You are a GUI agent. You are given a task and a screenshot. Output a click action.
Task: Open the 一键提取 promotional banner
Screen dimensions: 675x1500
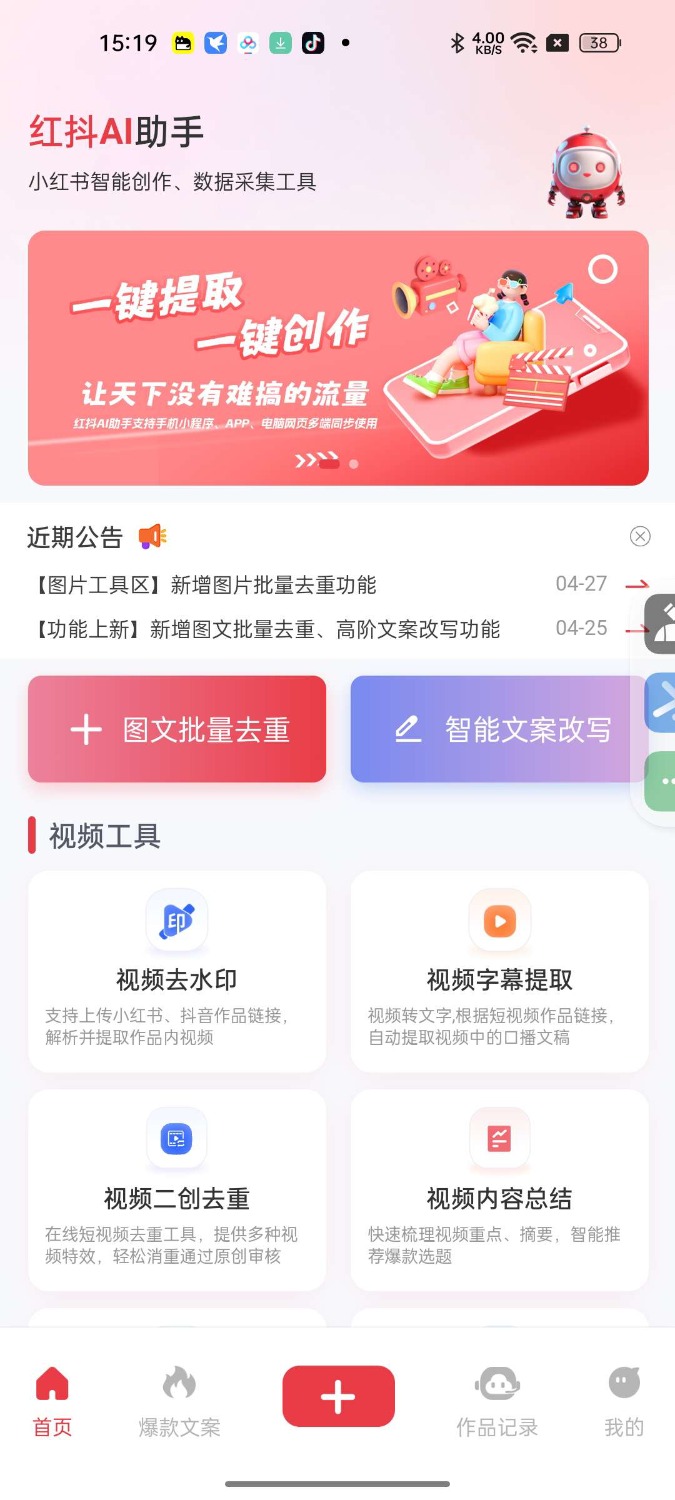coord(338,358)
